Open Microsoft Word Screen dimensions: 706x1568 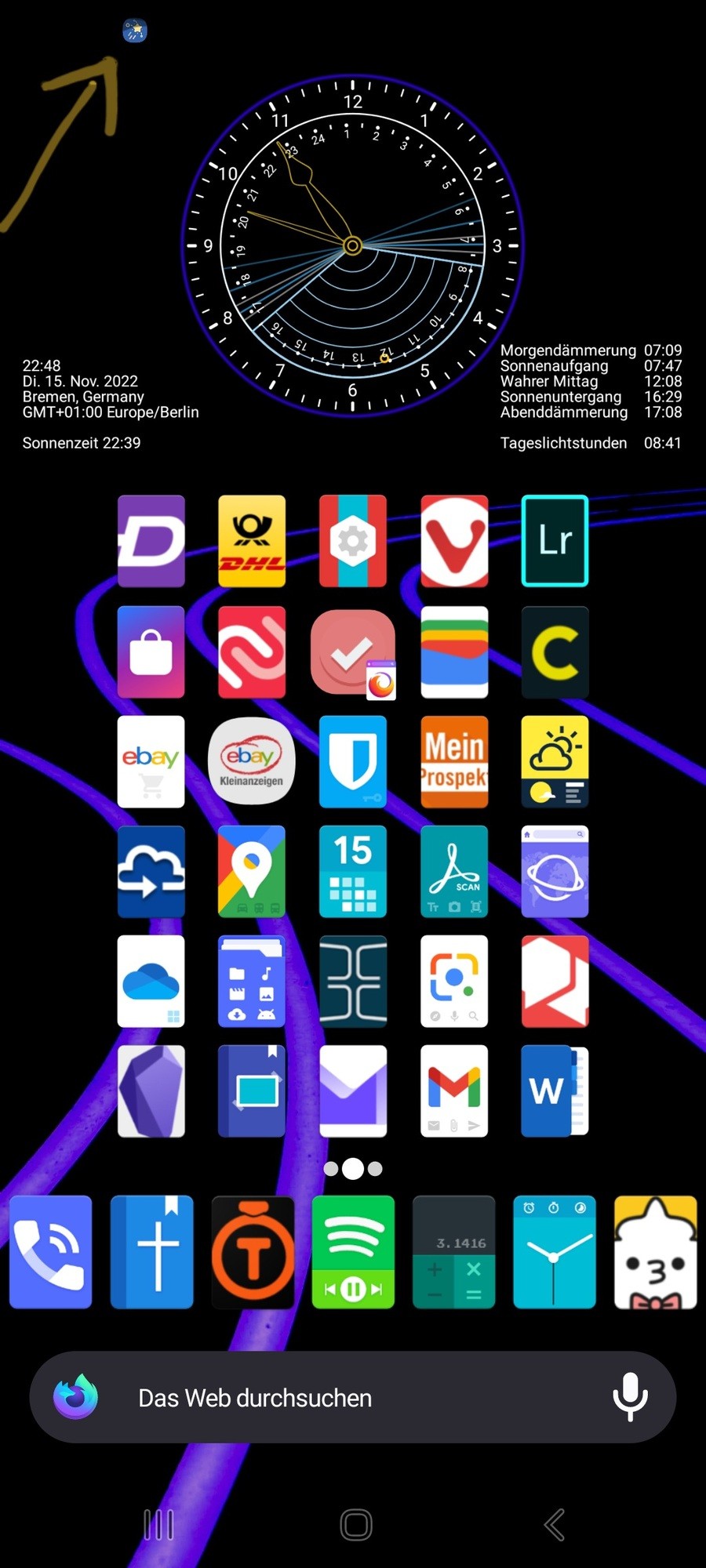point(555,1091)
